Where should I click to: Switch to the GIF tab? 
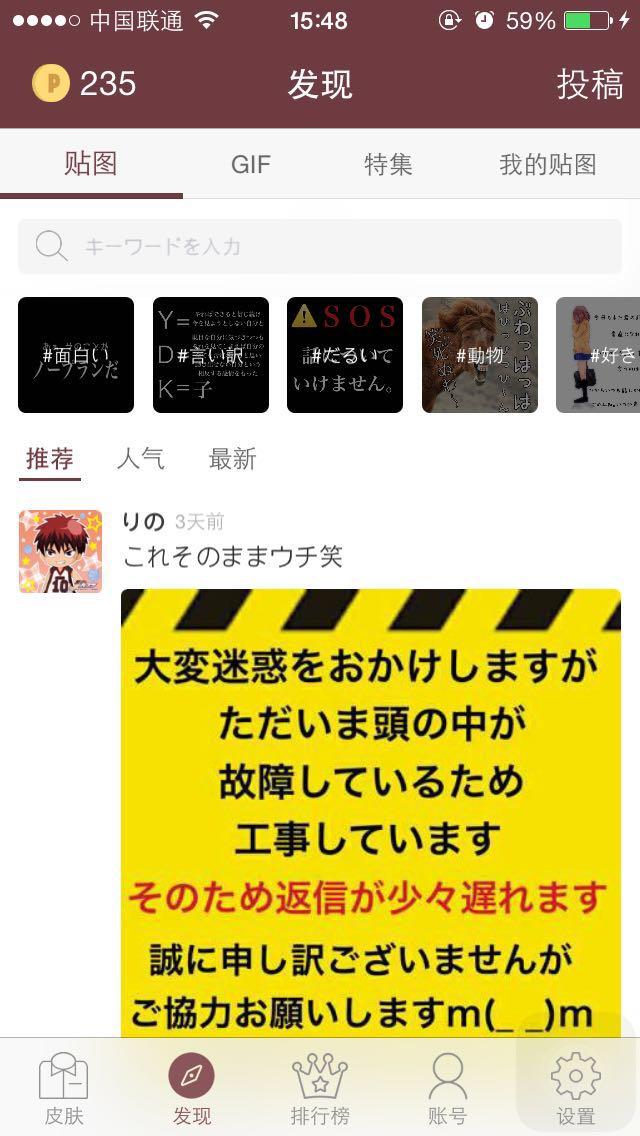(x=250, y=165)
